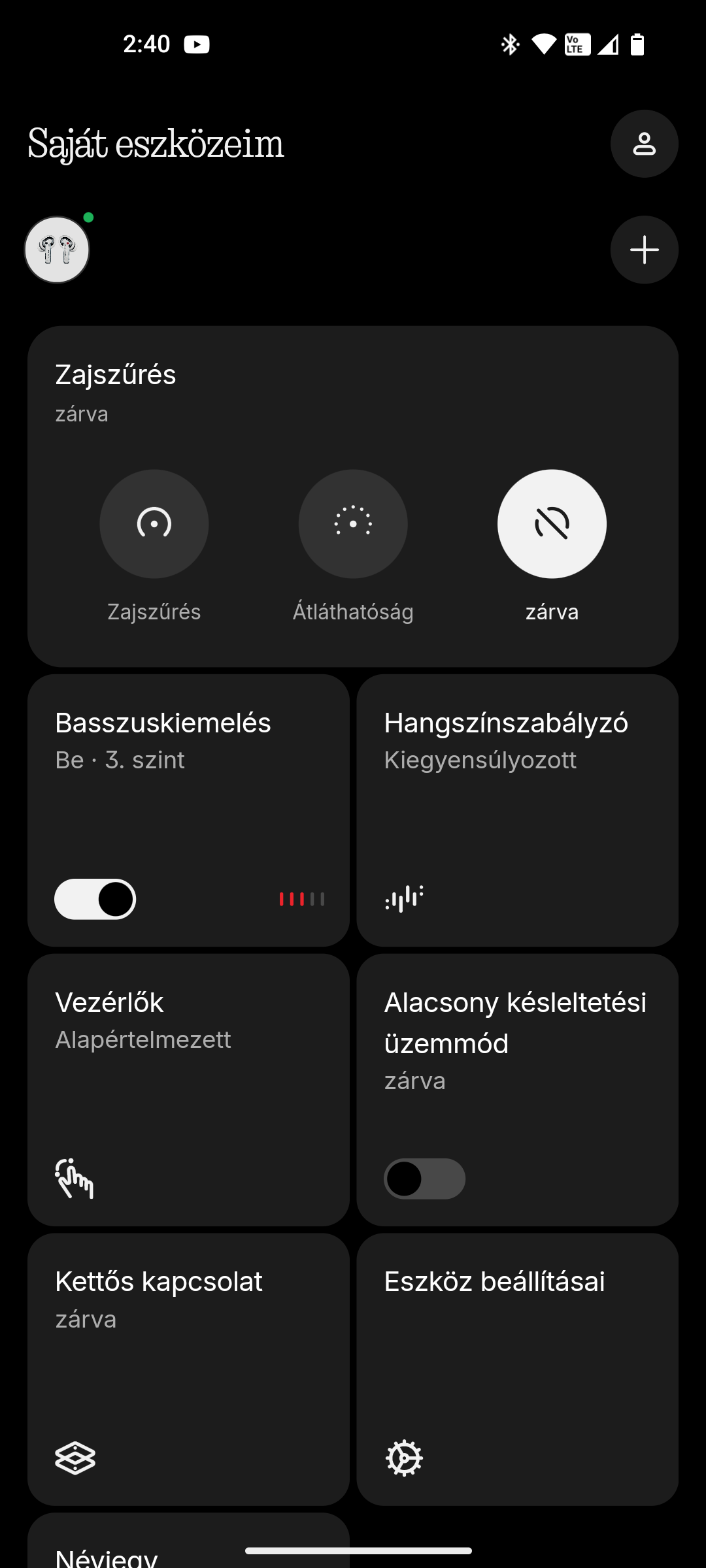
Task: Open the Vezérlők controls card
Action: 188,1089
